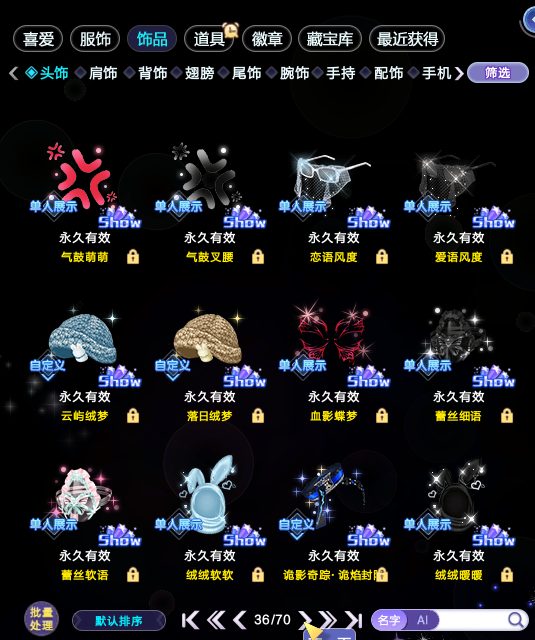
Task: Select the 手持 subcategory
Action: tap(340, 73)
